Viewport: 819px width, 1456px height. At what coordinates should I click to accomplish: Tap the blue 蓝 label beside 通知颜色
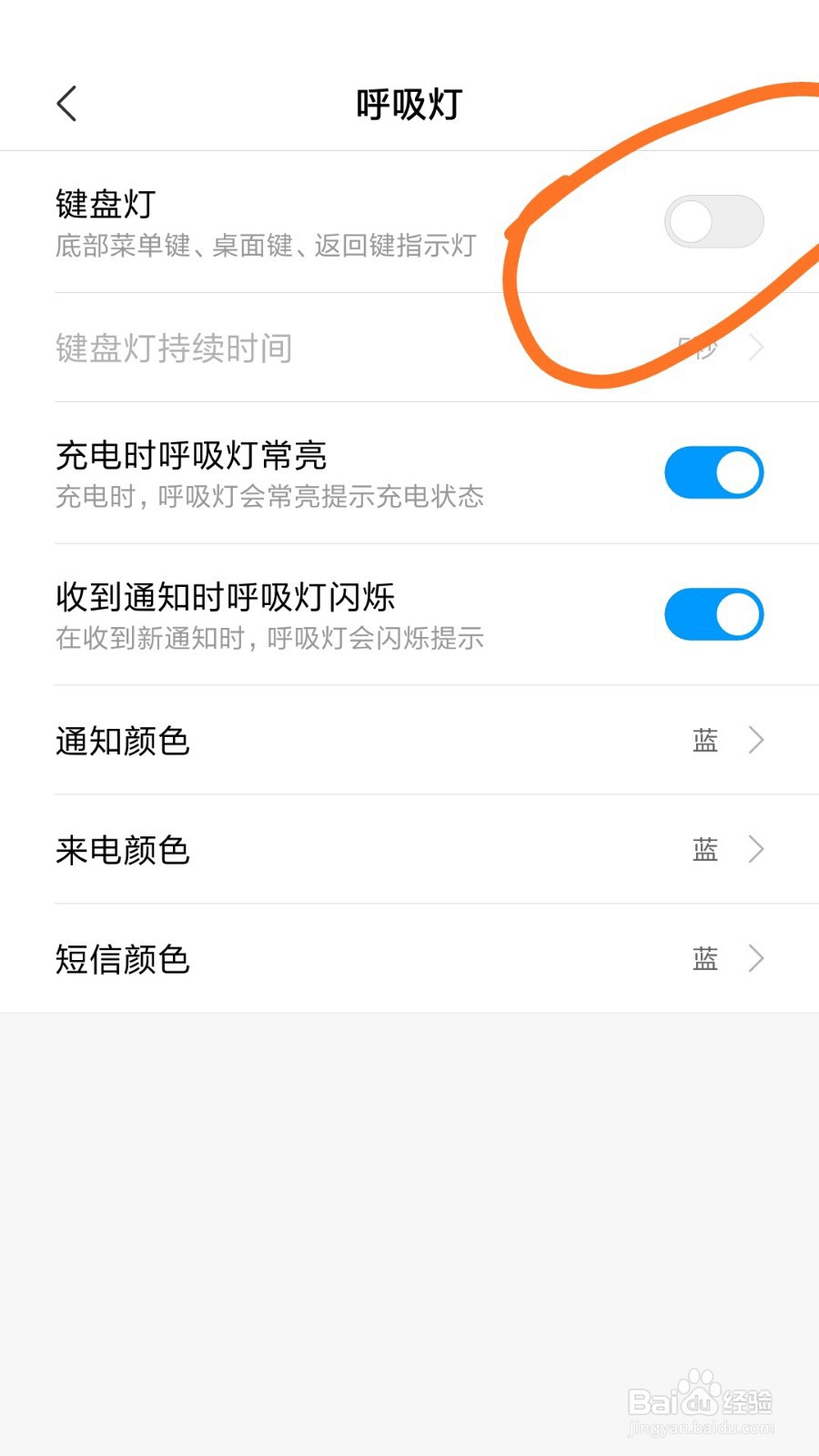click(704, 740)
